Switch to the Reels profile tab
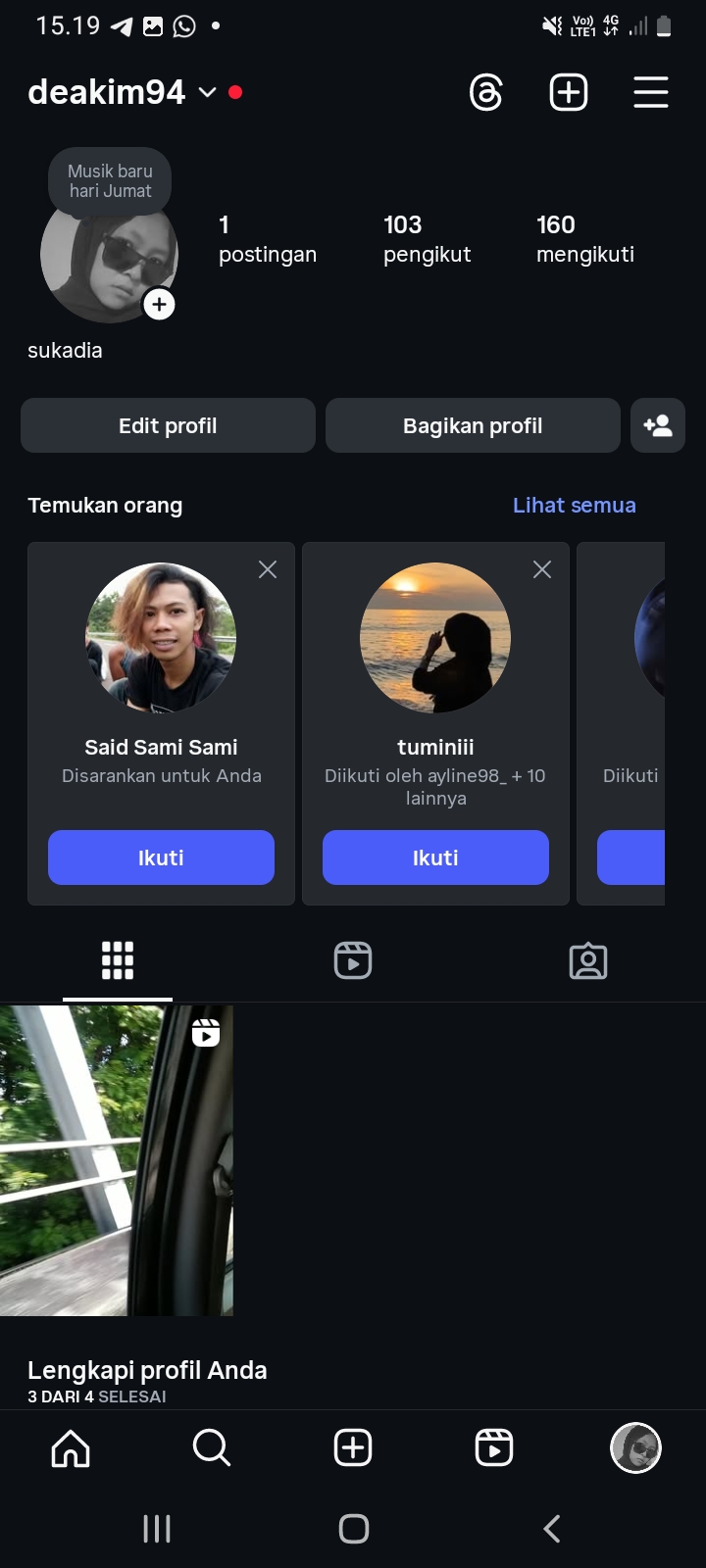 353,960
